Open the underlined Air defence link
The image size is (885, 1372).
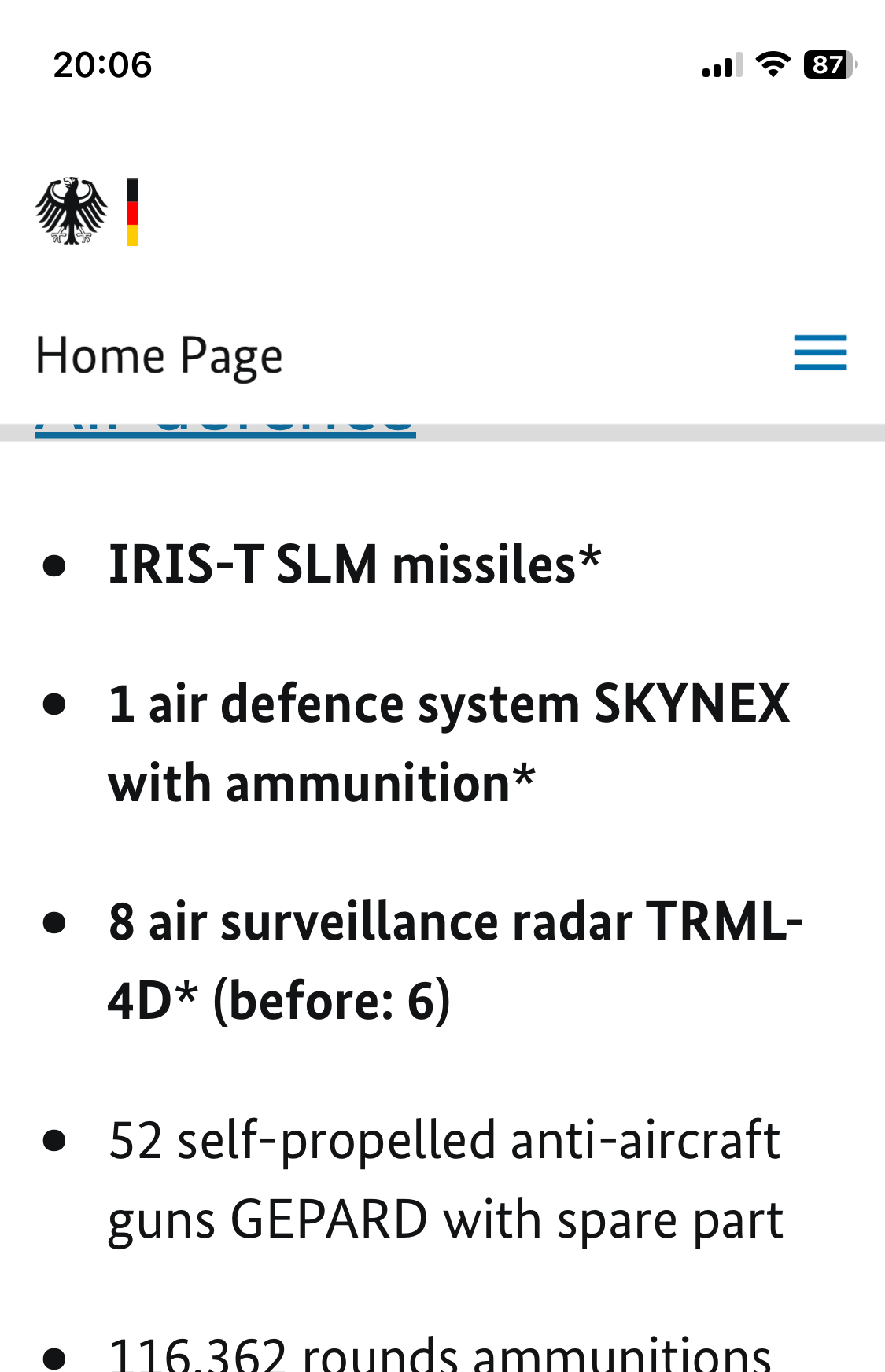(x=225, y=428)
